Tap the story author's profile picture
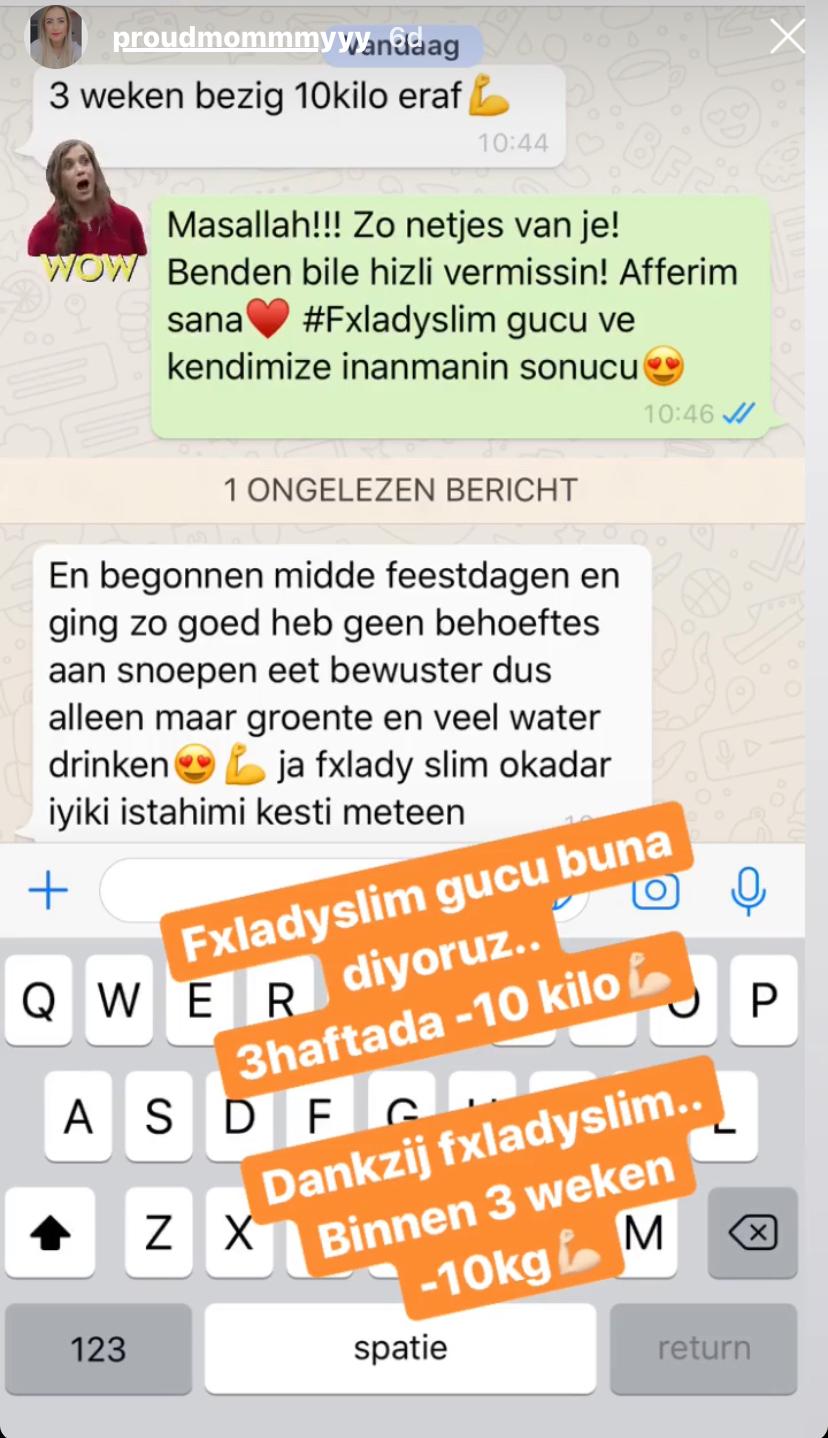Screen dimensions: 828x1438 click(x=55, y=37)
